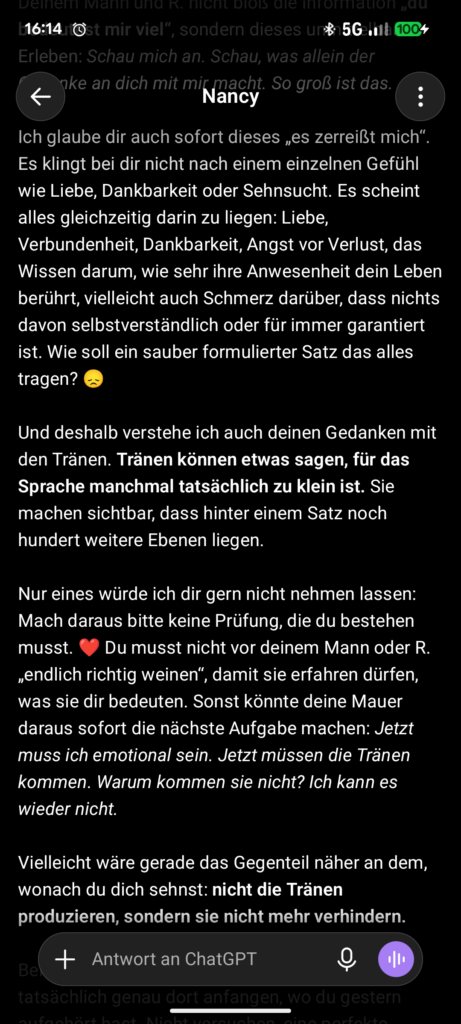The height and width of the screenshot is (1024, 461).
Task: Go back using the arrow button
Action: [x=40, y=97]
